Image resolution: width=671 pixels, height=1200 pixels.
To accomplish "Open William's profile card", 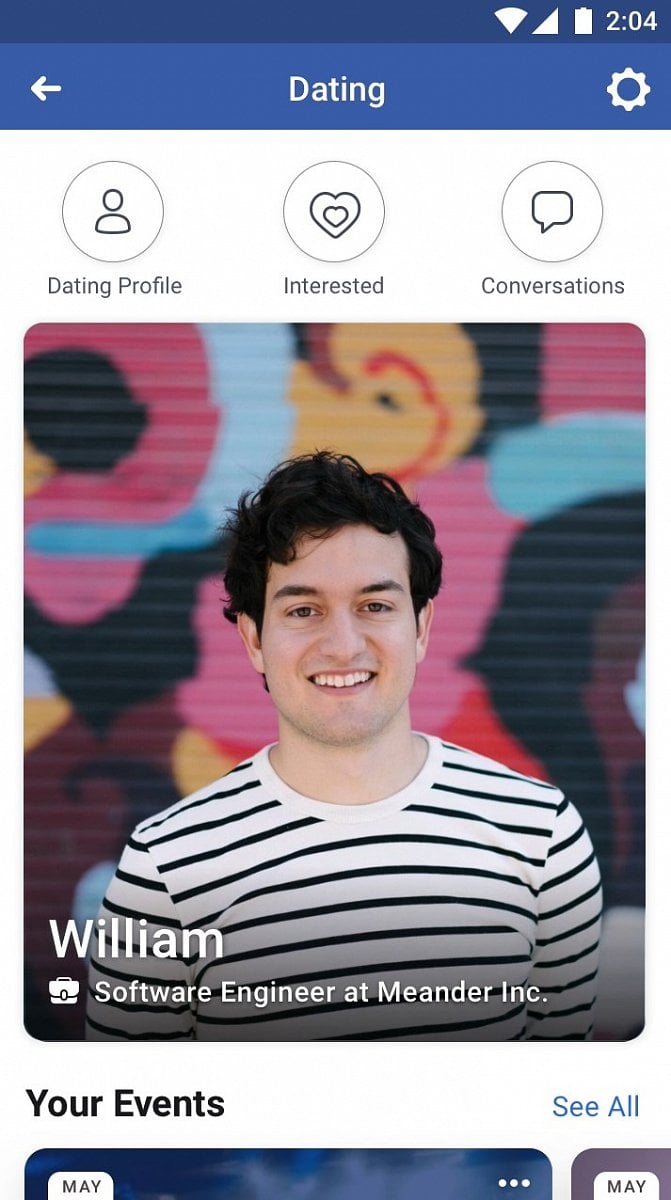I will point(334,680).
